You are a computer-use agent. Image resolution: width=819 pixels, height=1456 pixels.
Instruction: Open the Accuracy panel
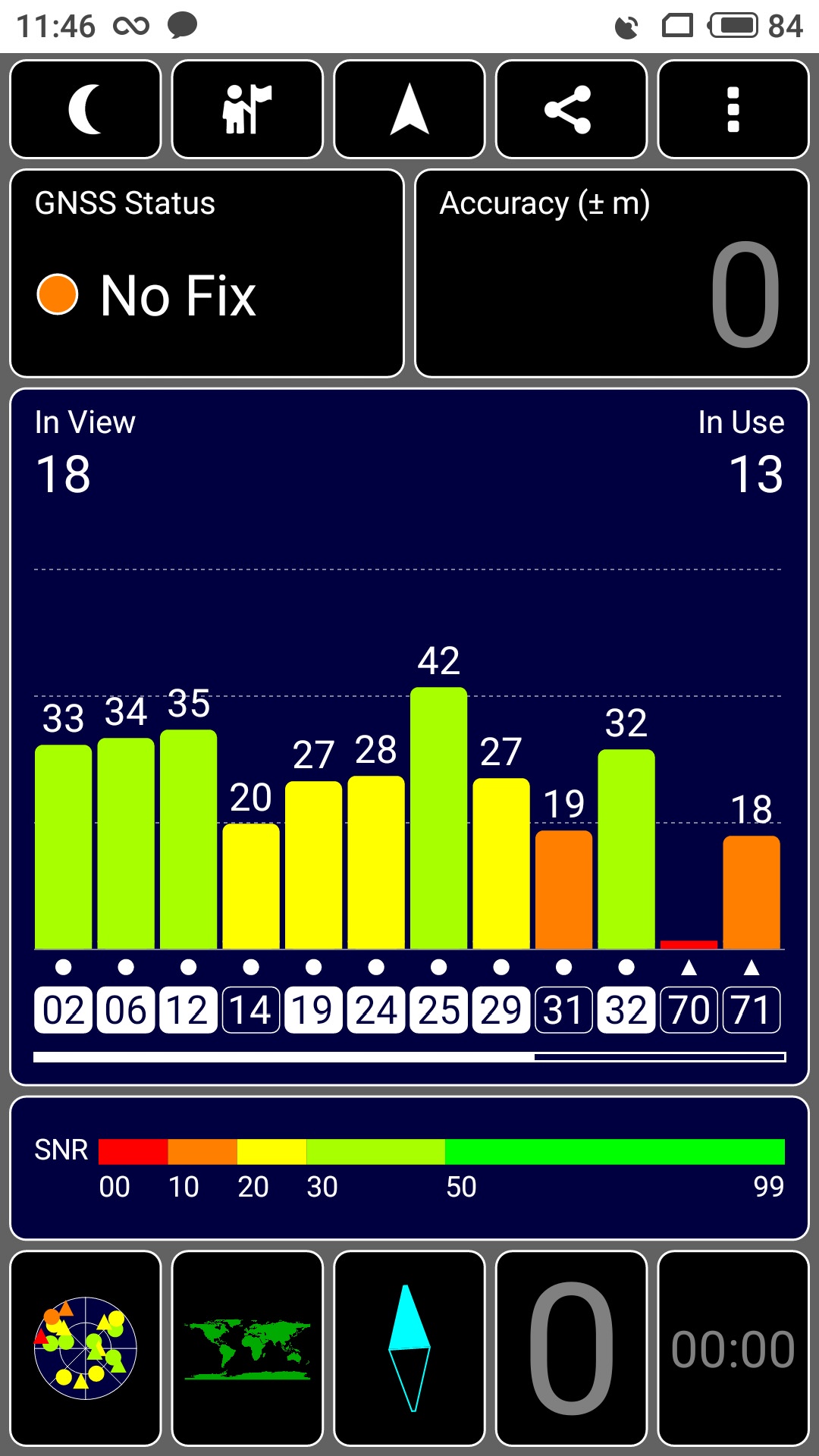pos(612,273)
